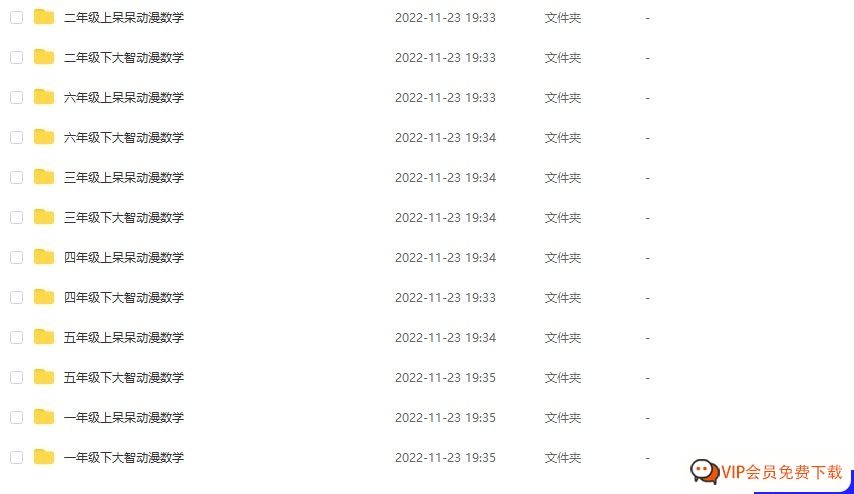Mark the checkbox next to 五年级下大智动漫数学
Screen dimensions: 854x494
pos(16,378)
